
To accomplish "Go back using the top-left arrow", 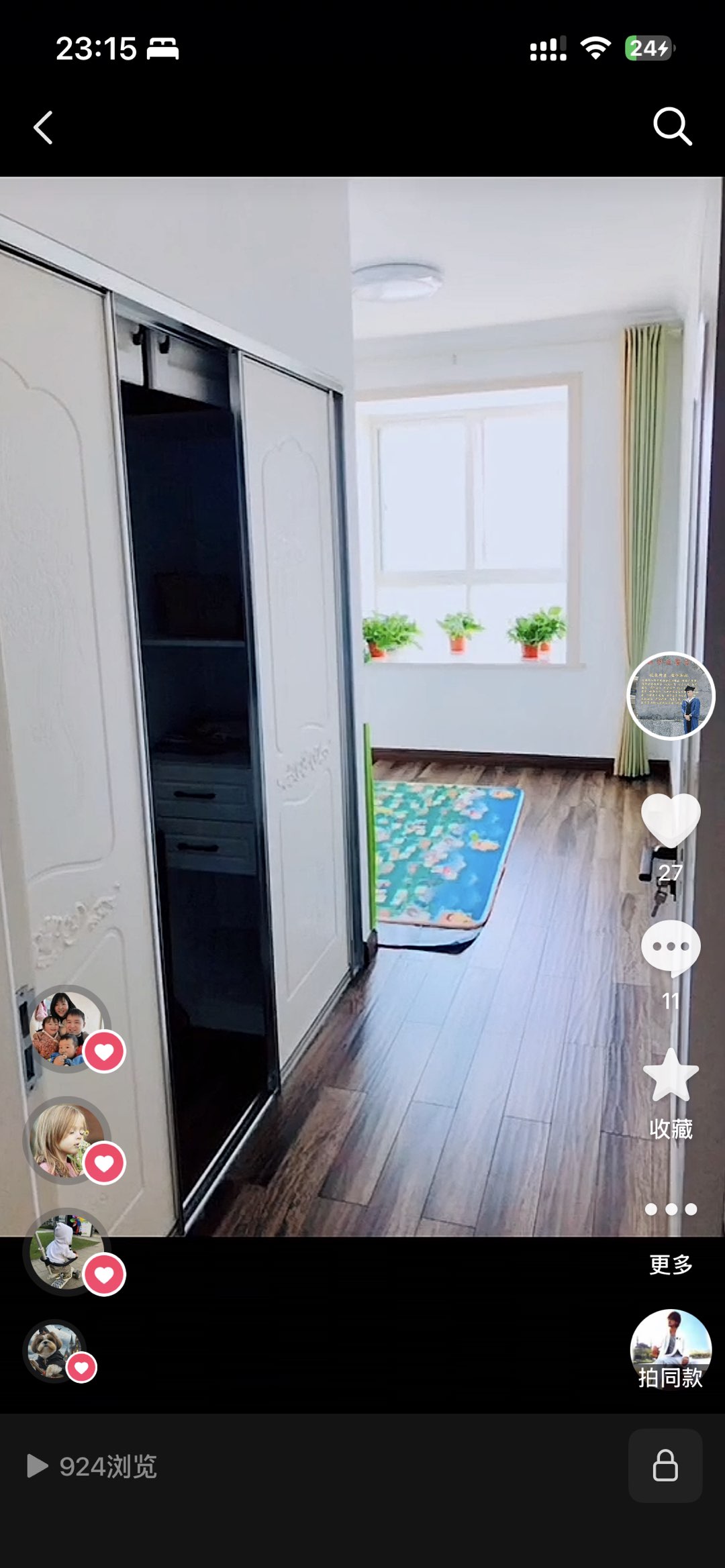I will point(44,127).
